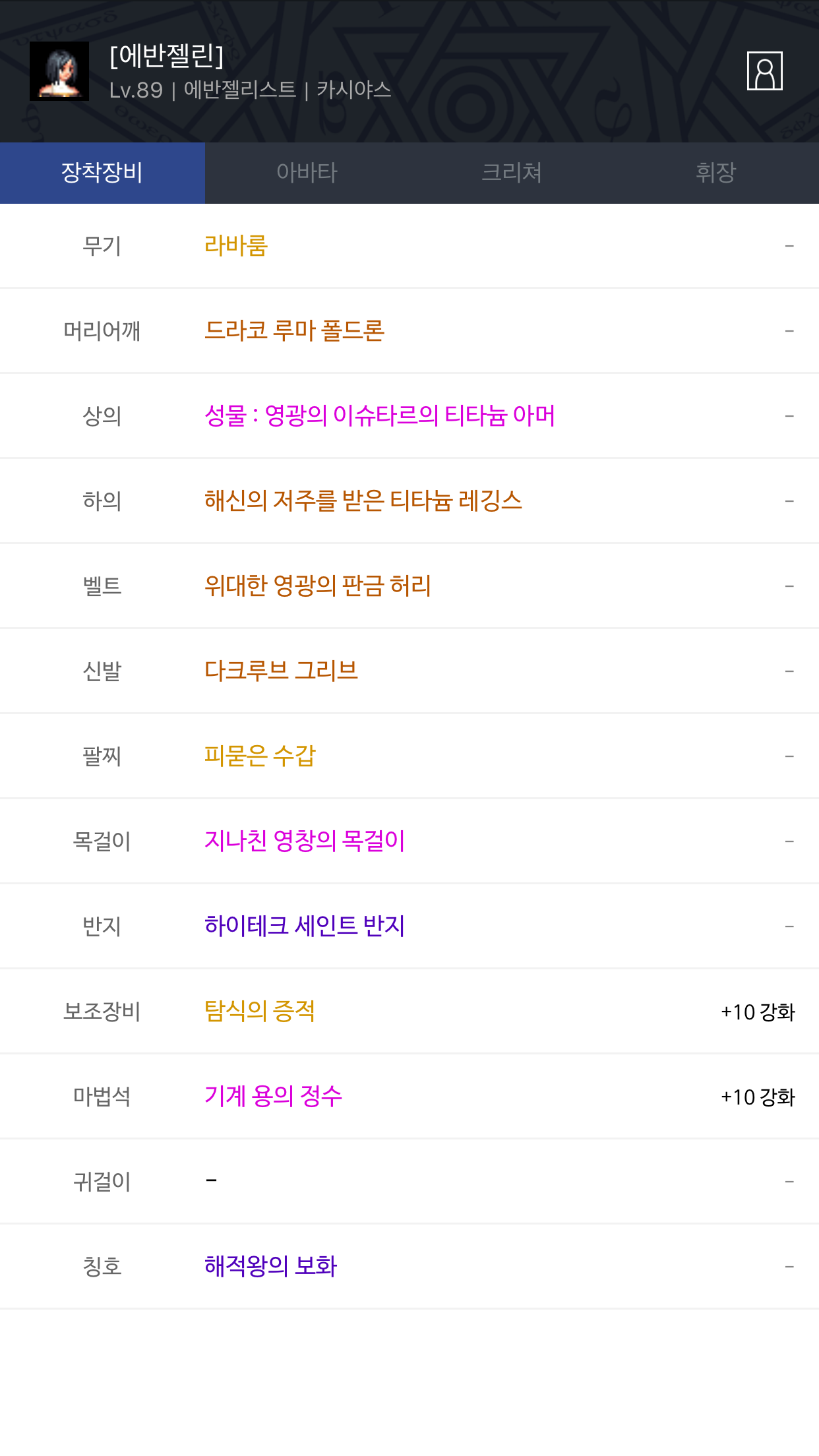Viewport: 819px width, 1456px height.
Task: Switch to the 아바타 tab
Action: tap(307, 173)
